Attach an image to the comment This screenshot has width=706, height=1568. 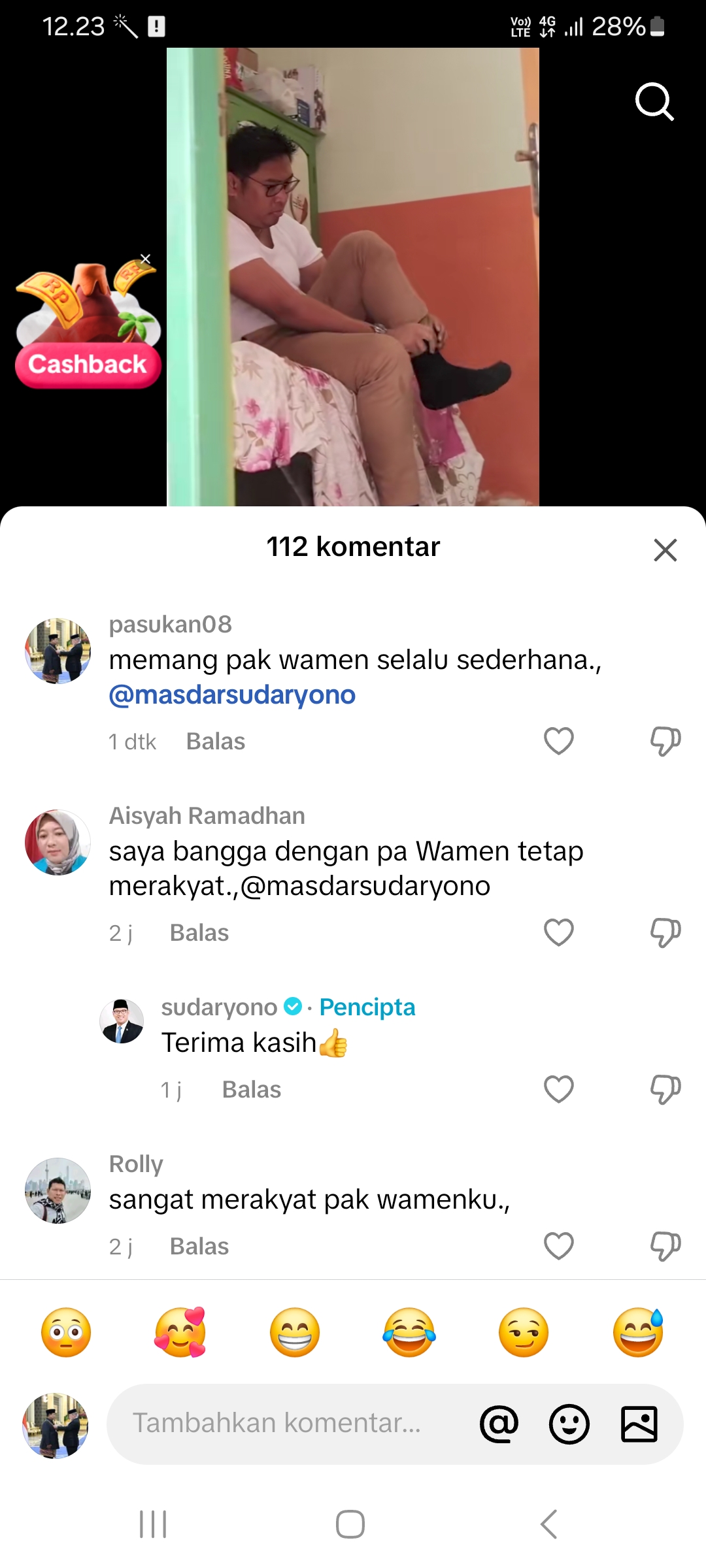point(639,1424)
